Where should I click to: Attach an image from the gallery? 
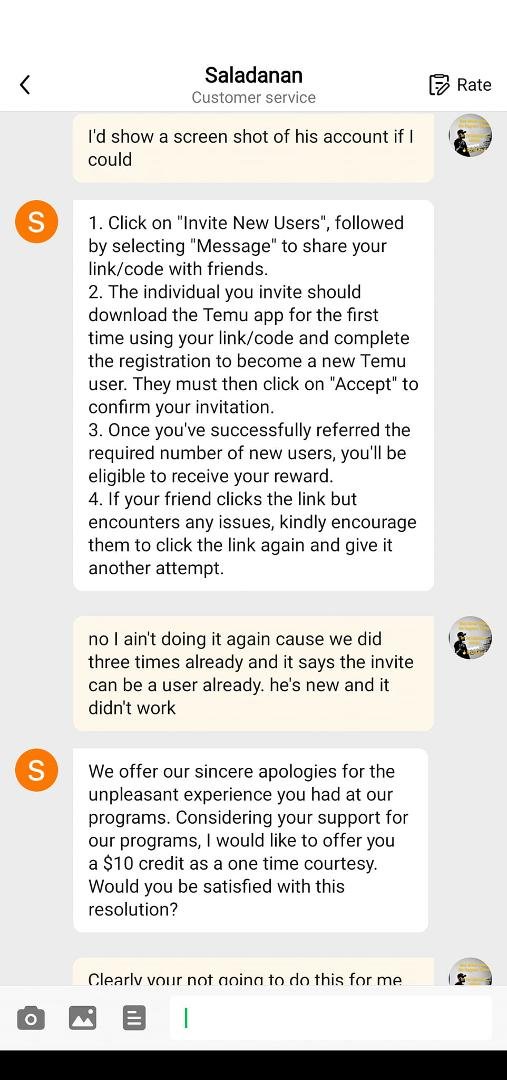pos(83,1017)
